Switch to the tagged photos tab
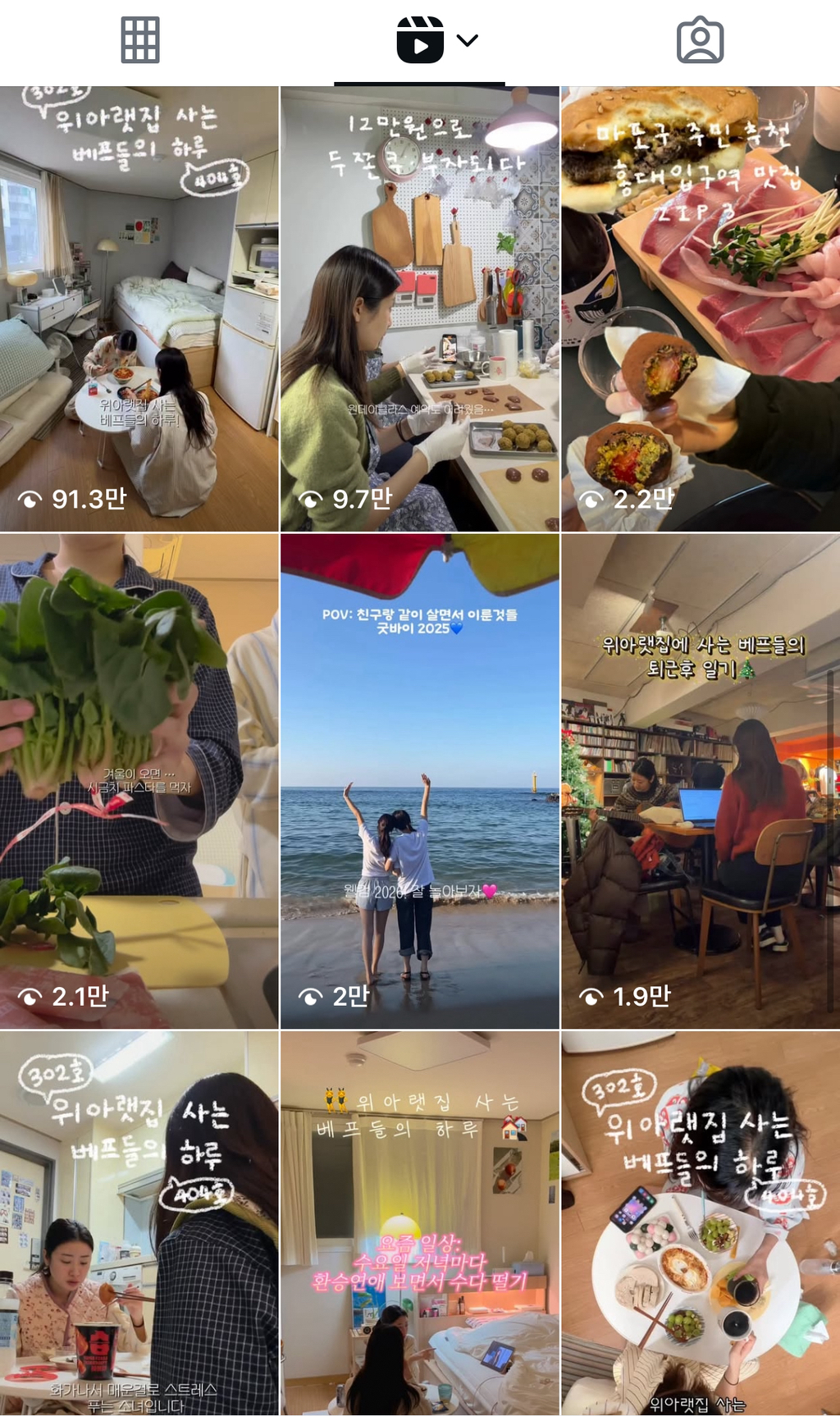 [x=700, y=40]
